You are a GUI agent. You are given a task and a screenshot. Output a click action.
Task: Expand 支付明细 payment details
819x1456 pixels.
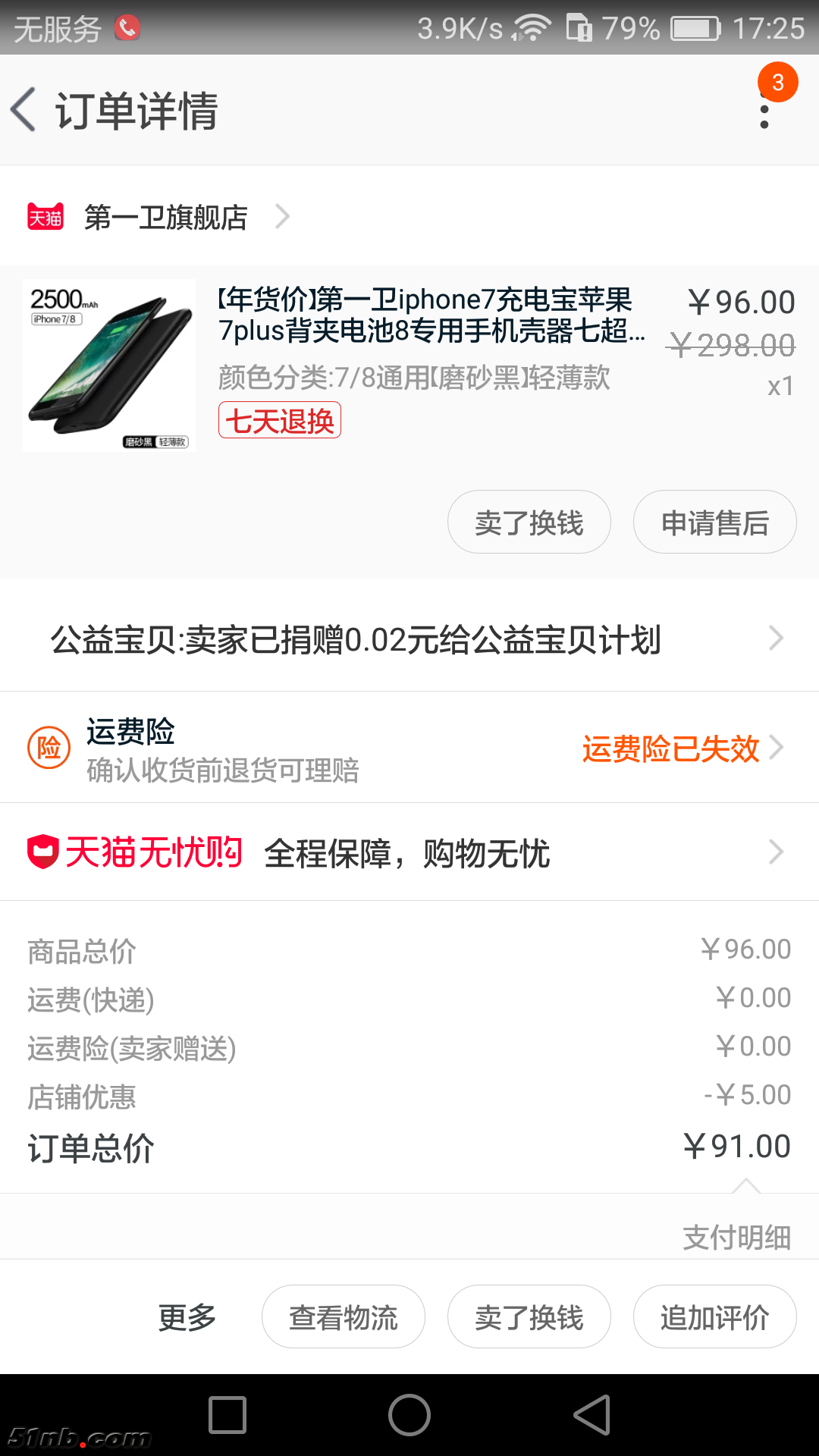(736, 1237)
